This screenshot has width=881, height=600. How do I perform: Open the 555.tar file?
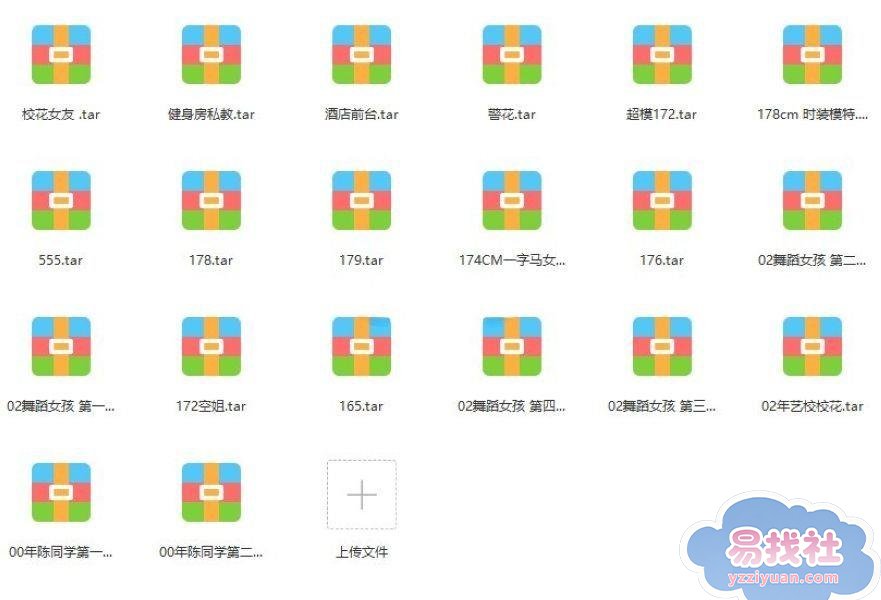[61, 200]
